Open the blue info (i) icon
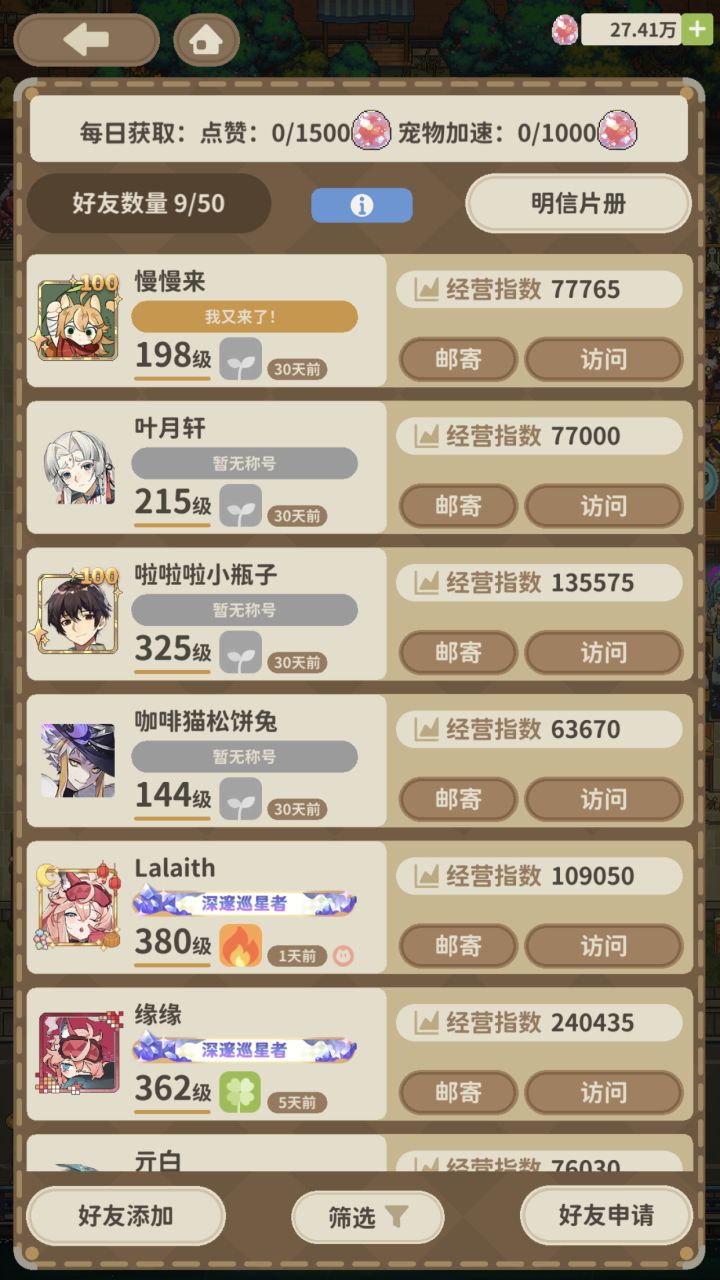This screenshot has height=1280, width=720. coord(361,204)
